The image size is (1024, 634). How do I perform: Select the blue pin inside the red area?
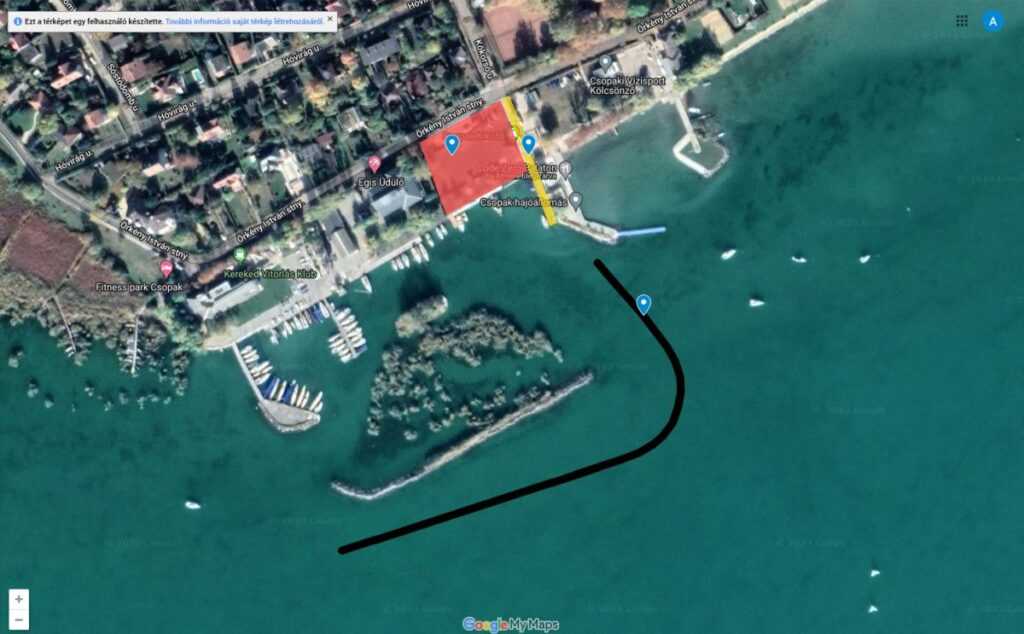452,145
